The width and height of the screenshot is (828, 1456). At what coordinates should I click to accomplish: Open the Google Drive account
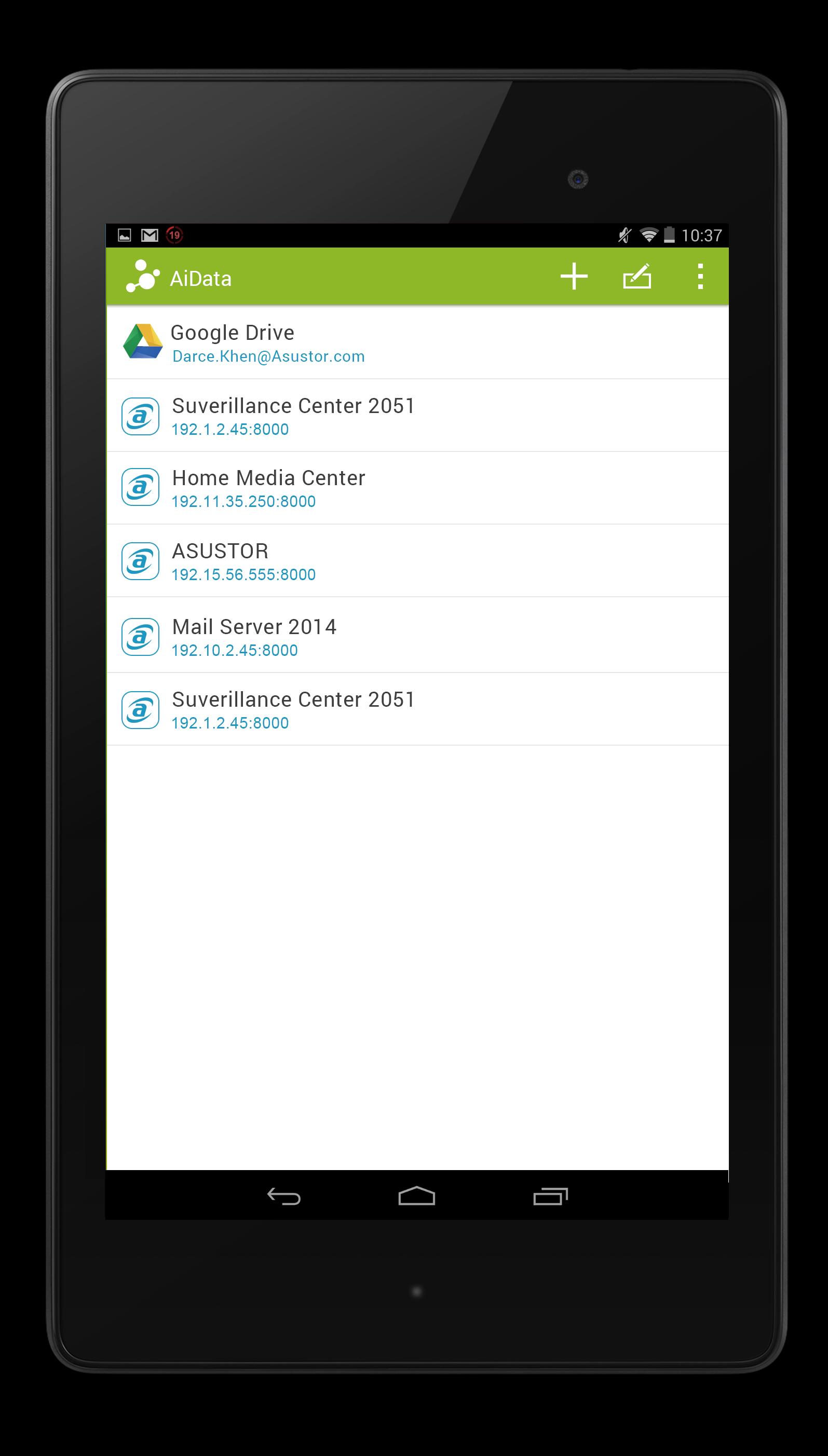(x=416, y=342)
